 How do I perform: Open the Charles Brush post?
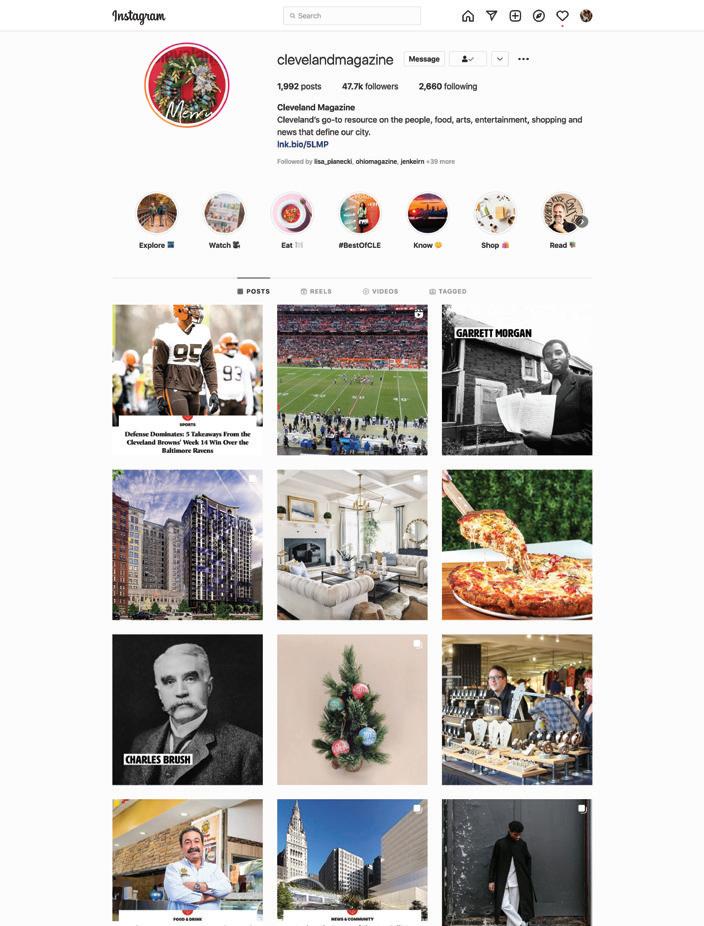tap(187, 709)
